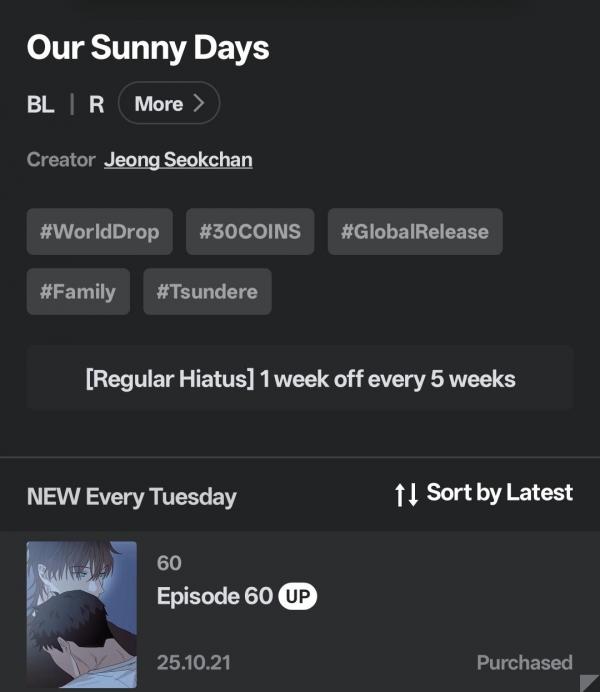Select the #30COINS tag
This screenshot has width=600, height=692.
250,232
